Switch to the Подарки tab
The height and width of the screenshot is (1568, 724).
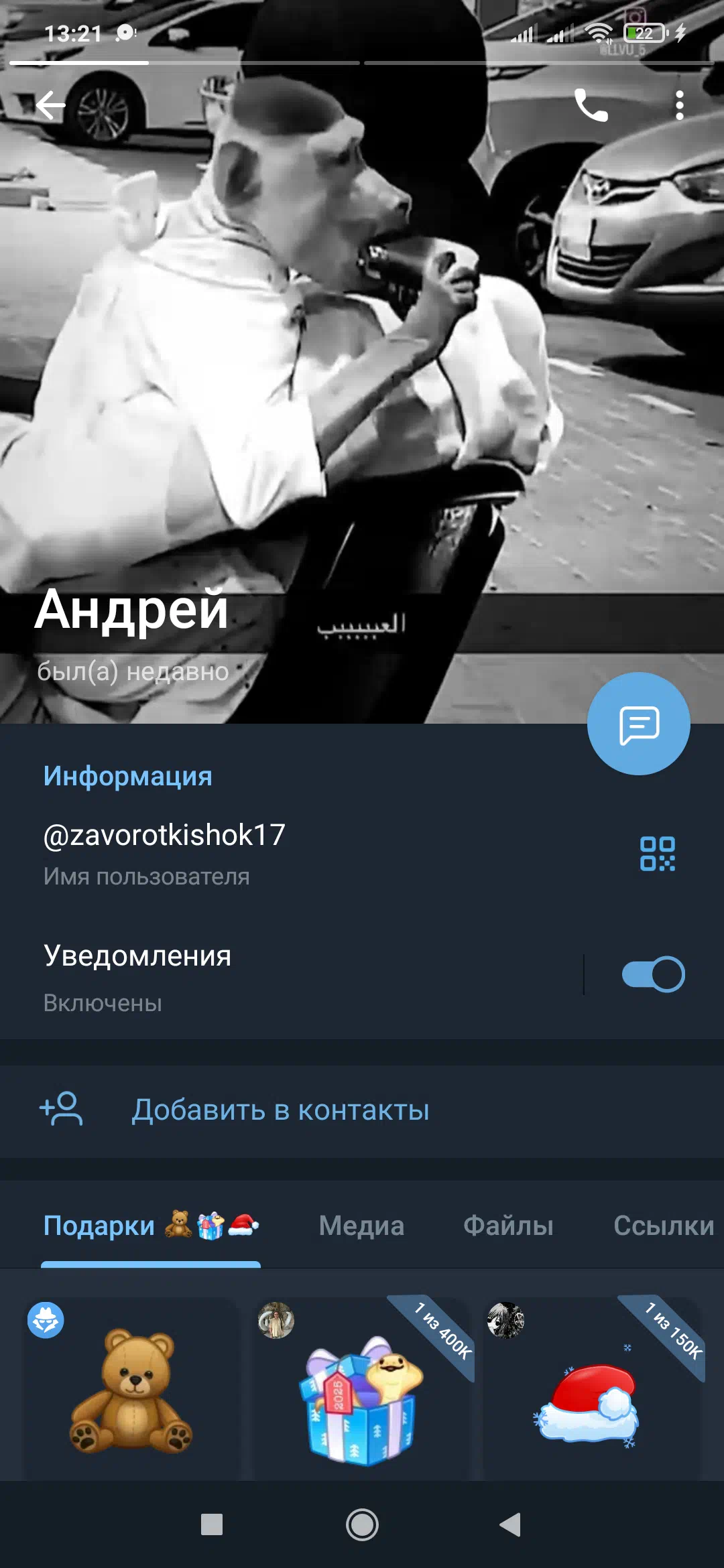tap(151, 1226)
